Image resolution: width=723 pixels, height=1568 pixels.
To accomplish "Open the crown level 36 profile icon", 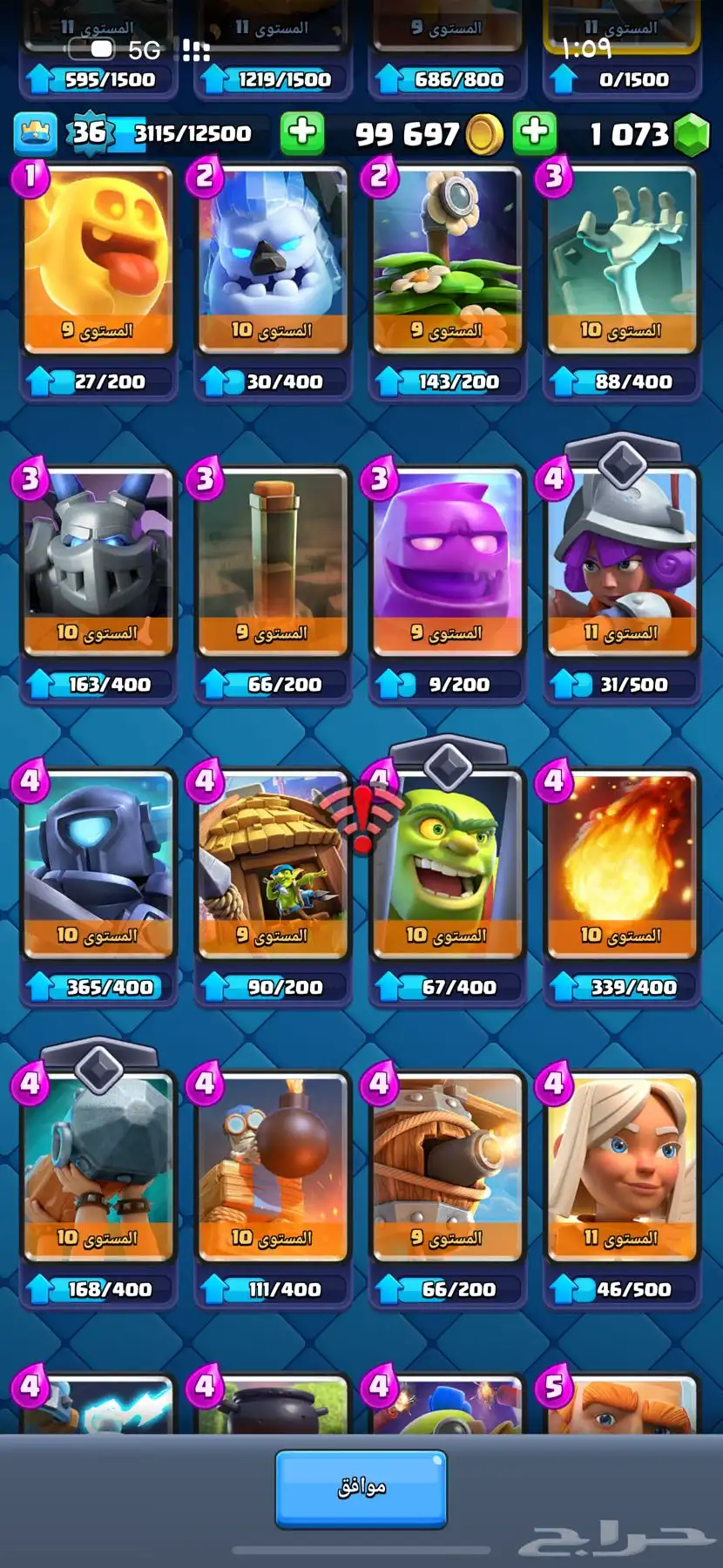I will [36, 133].
